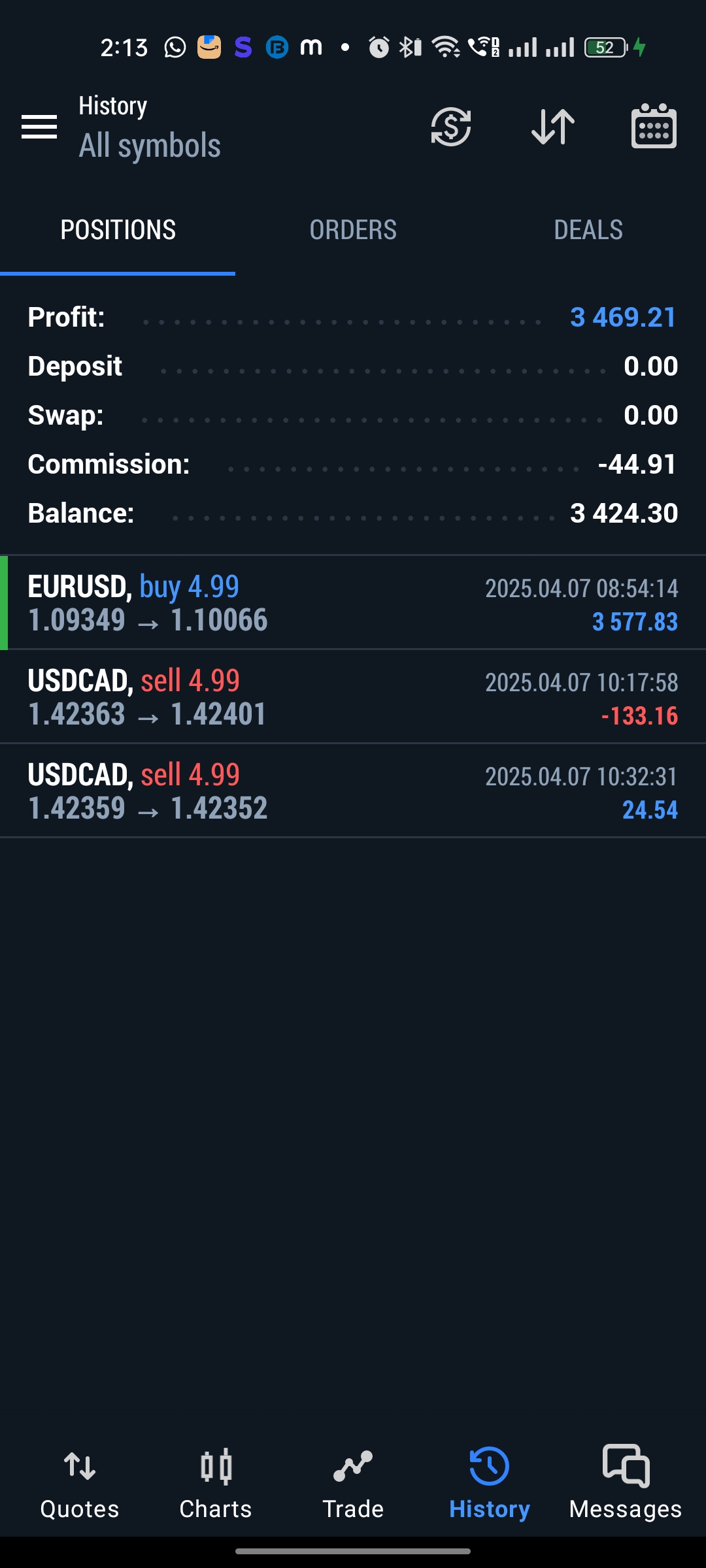
Task: Expand the USDCAD position with 24.54 profit
Action: [353, 791]
